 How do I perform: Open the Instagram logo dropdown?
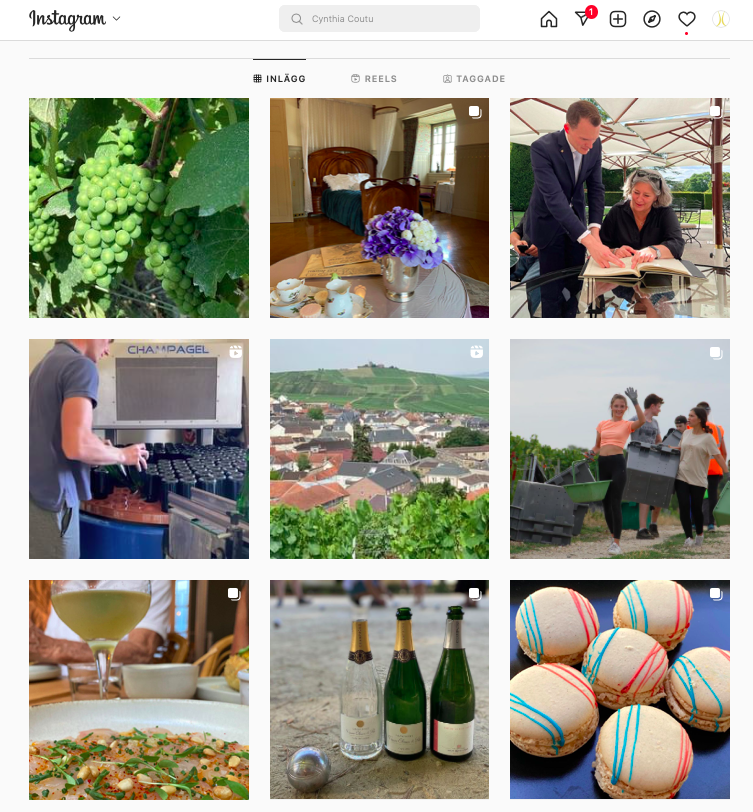click(x=75, y=19)
